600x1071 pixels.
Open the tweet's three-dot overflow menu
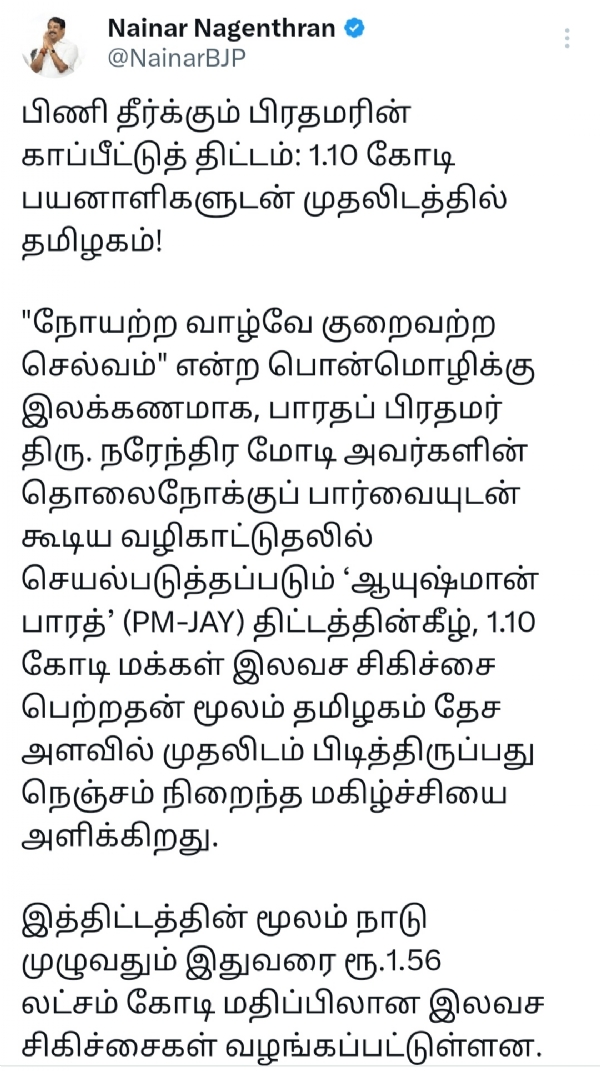pyautogui.click(x=567, y=39)
